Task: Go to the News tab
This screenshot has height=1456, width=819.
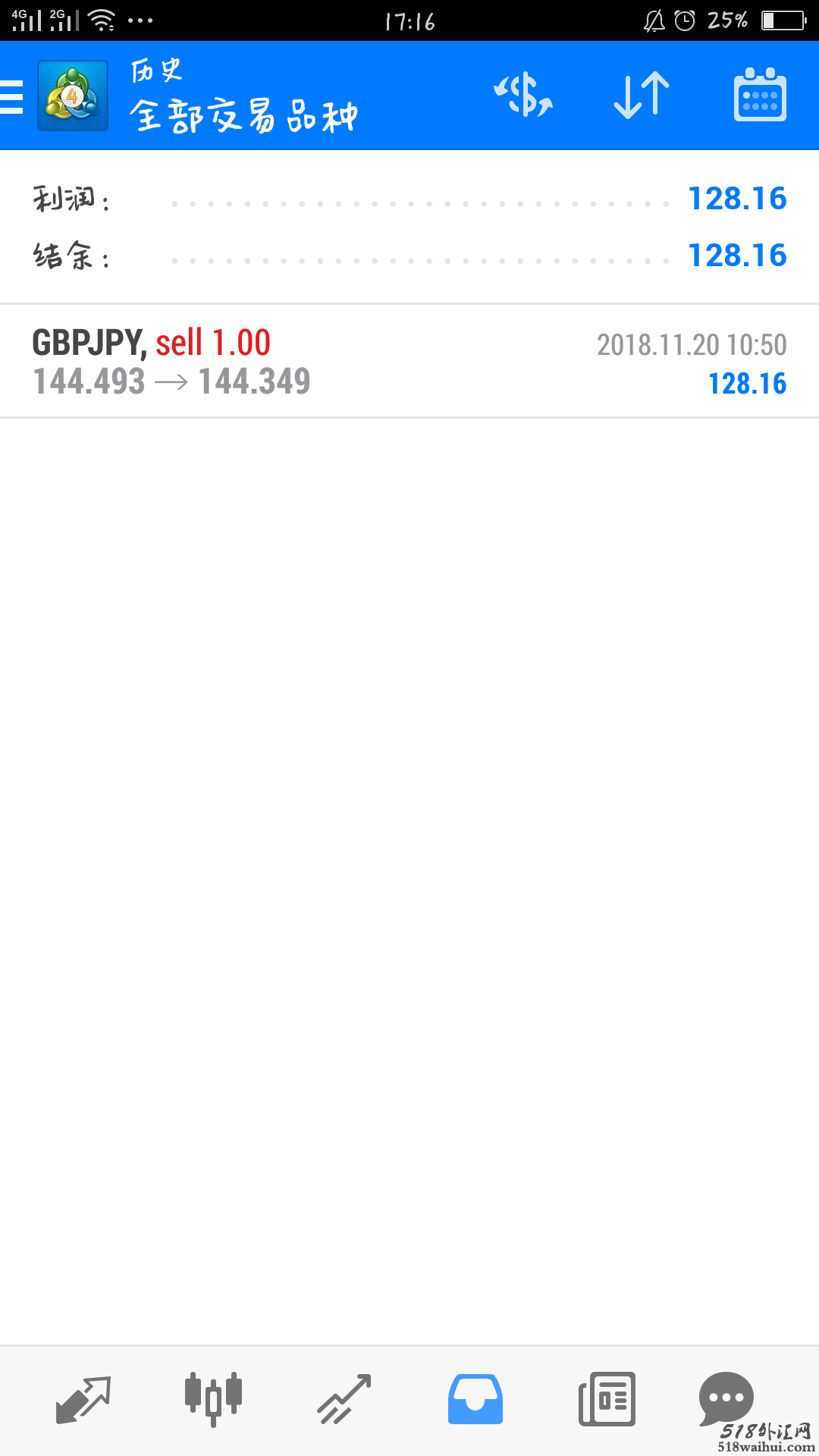Action: (x=607, y=1399)
